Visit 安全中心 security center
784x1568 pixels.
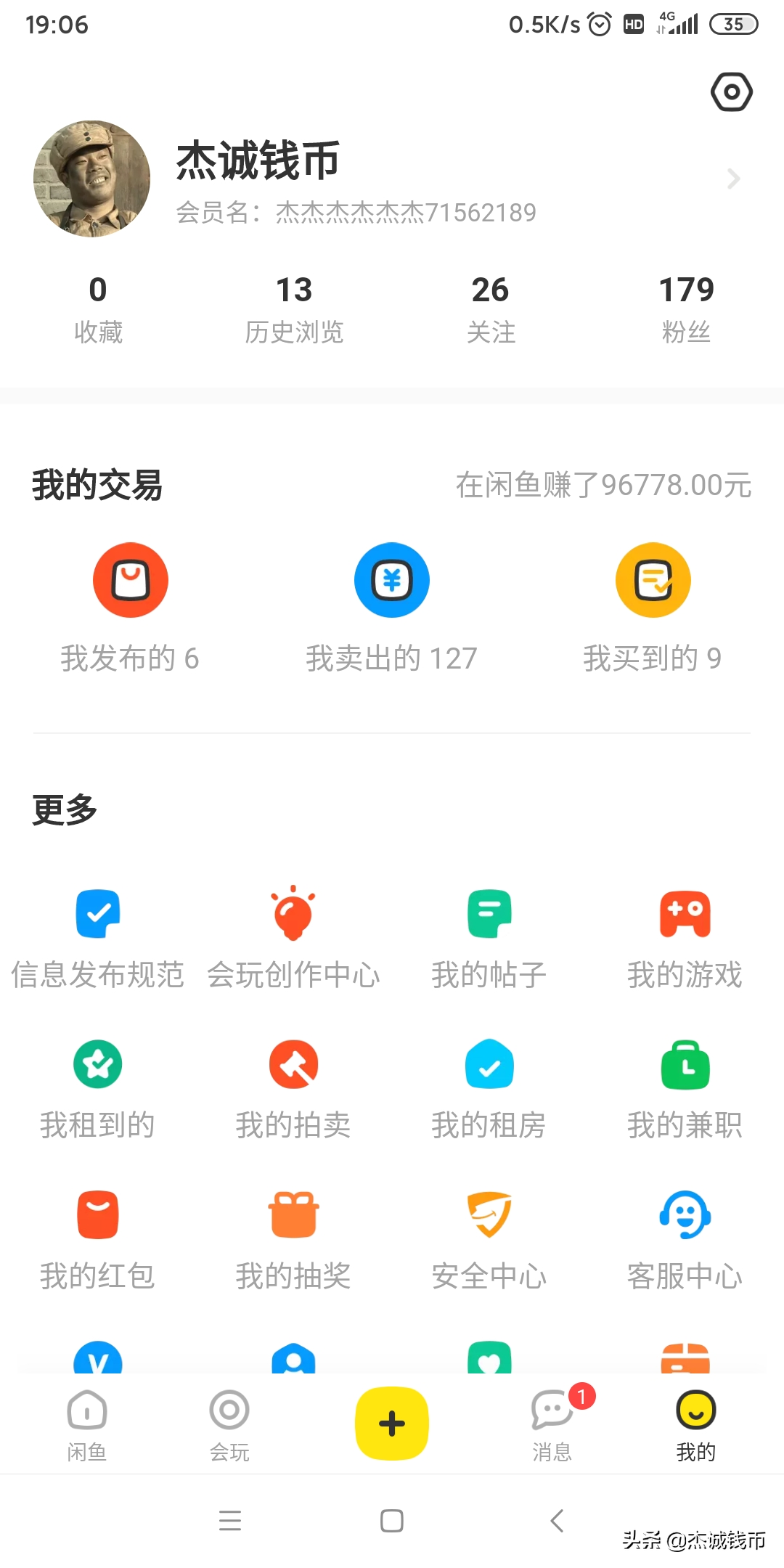pyautogui.click(x=489, y=1239)
